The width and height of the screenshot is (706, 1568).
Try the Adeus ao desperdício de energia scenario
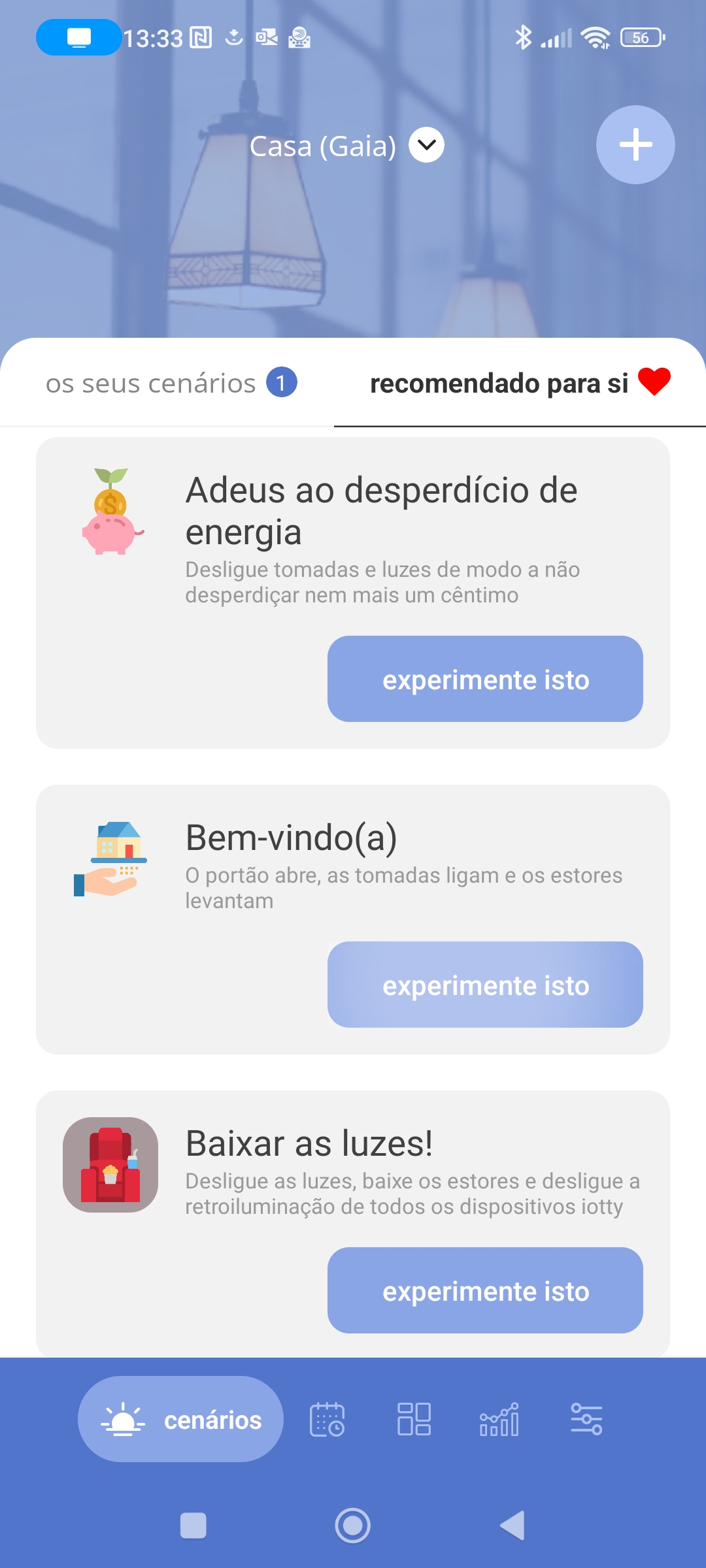(x=485, y=679)
